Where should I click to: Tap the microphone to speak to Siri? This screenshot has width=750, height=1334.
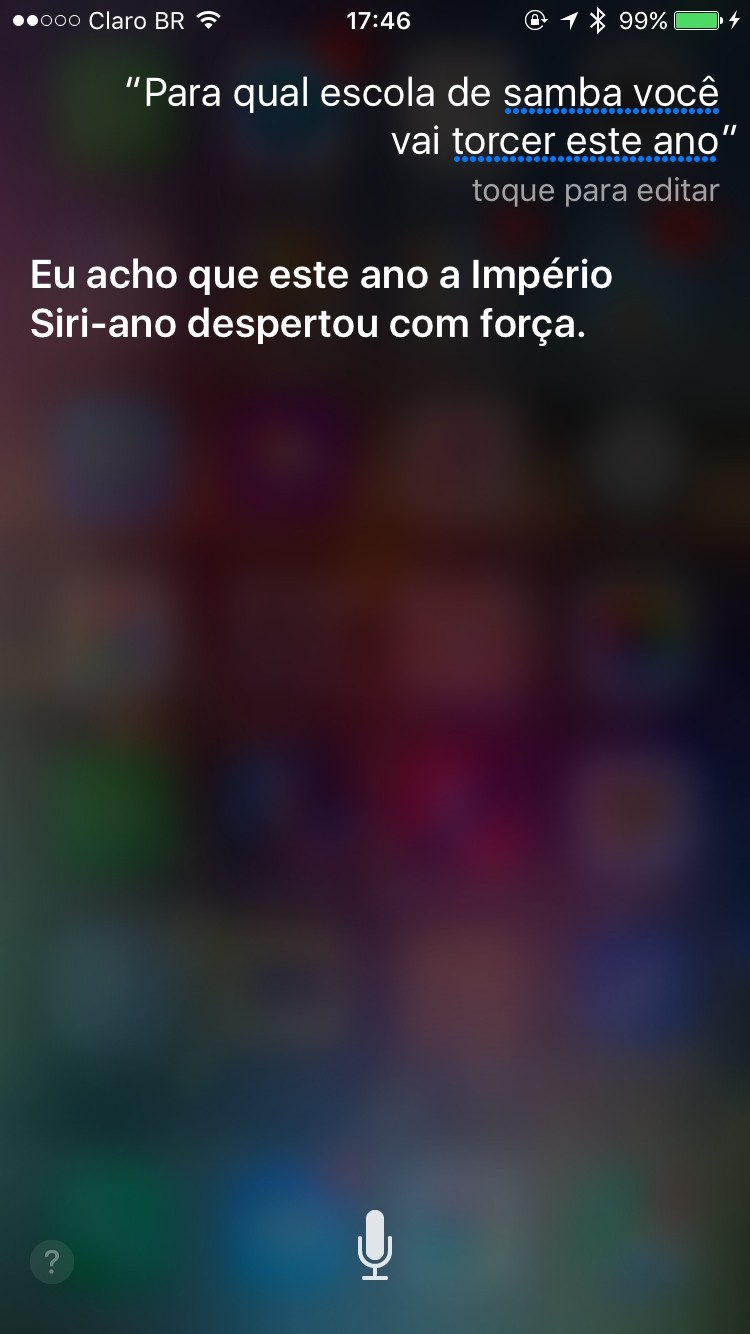point(375,1245)
